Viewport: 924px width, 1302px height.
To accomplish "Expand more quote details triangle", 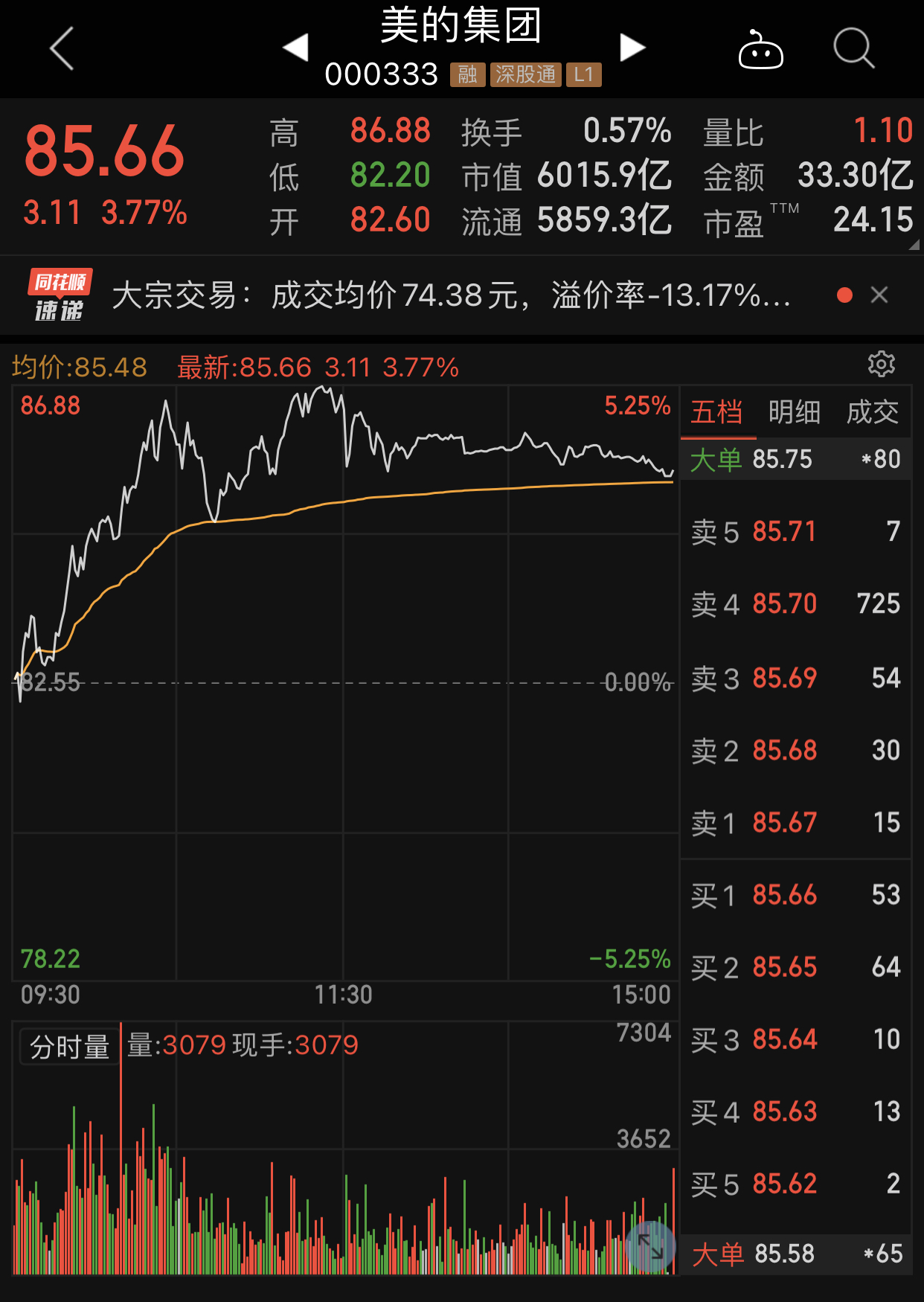I will (914, 245).
